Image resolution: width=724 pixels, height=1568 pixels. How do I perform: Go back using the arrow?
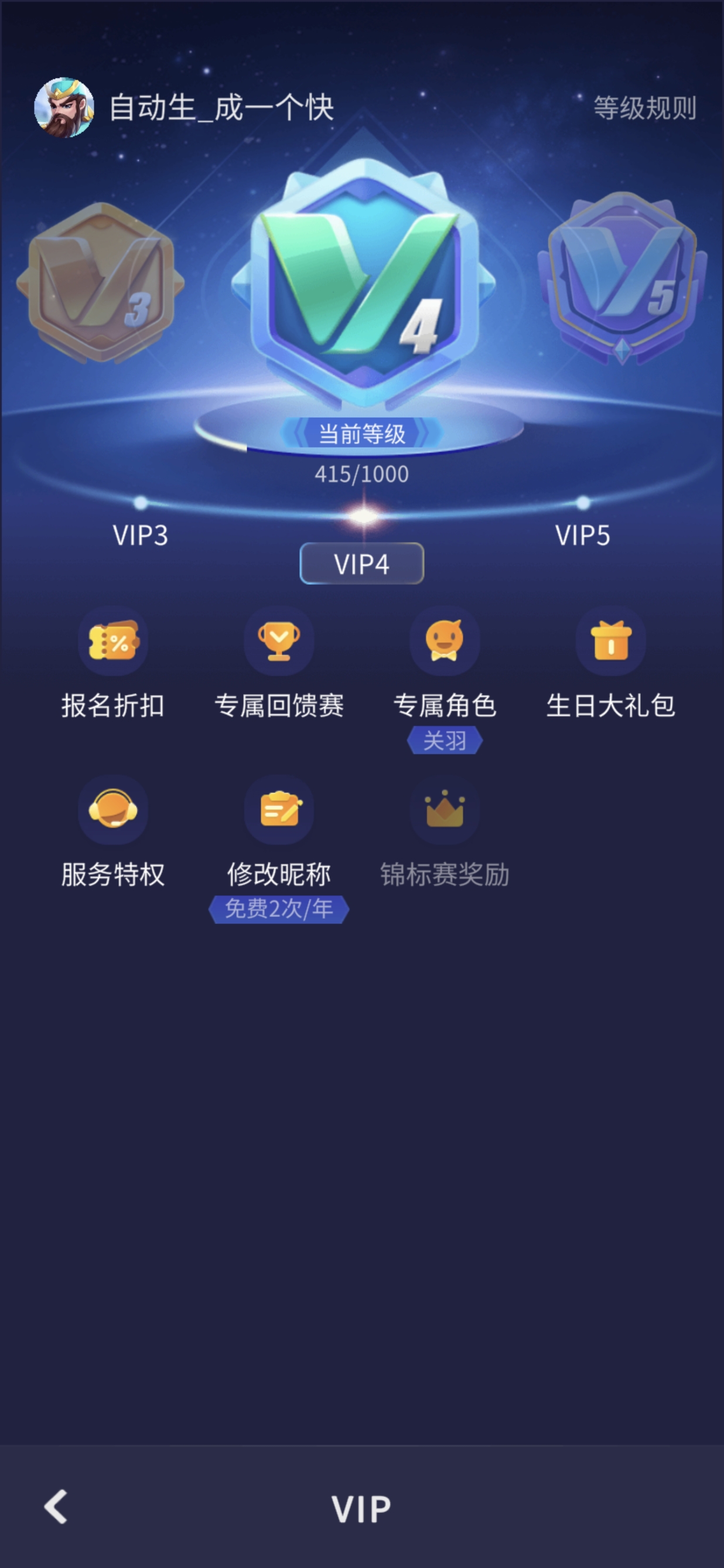pos(56,1507)
